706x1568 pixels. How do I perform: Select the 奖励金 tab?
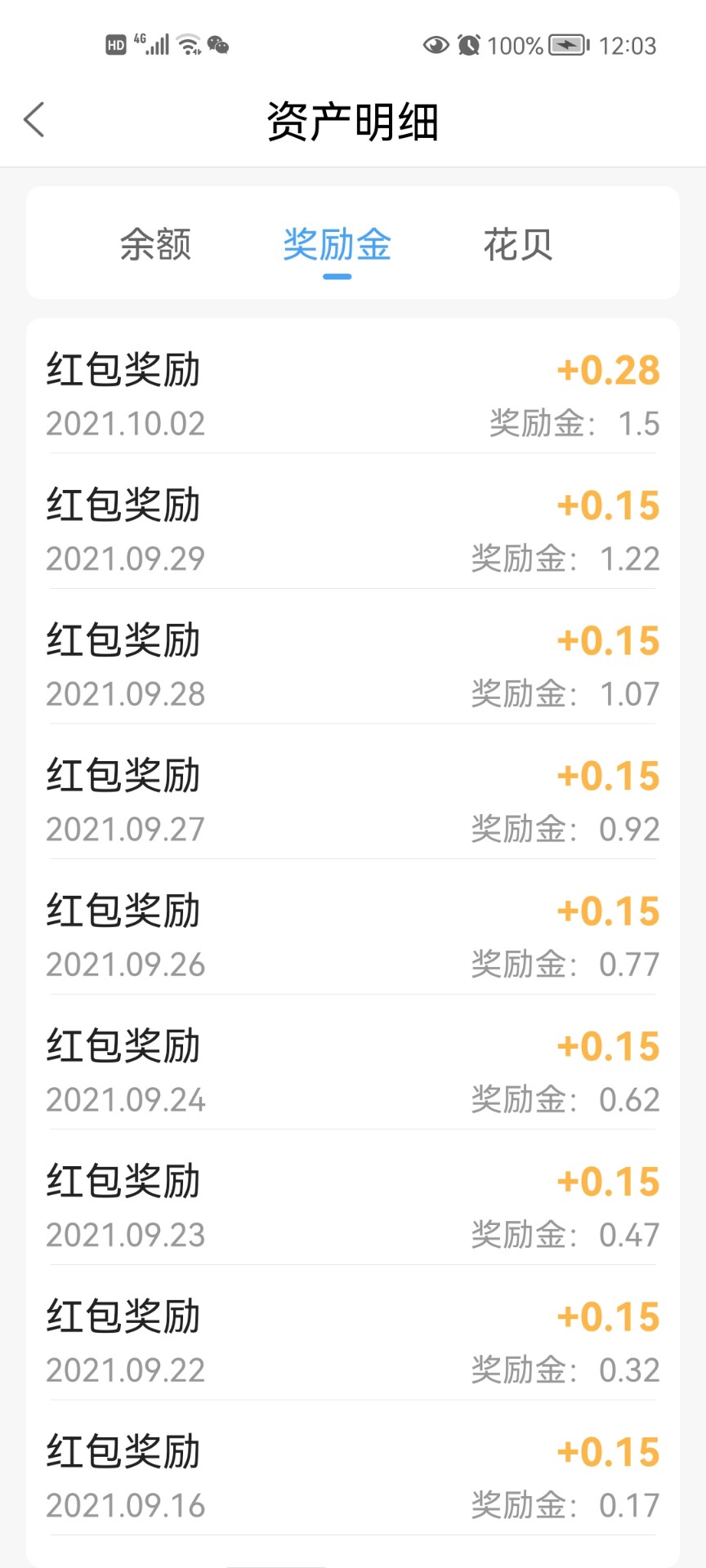337,244
